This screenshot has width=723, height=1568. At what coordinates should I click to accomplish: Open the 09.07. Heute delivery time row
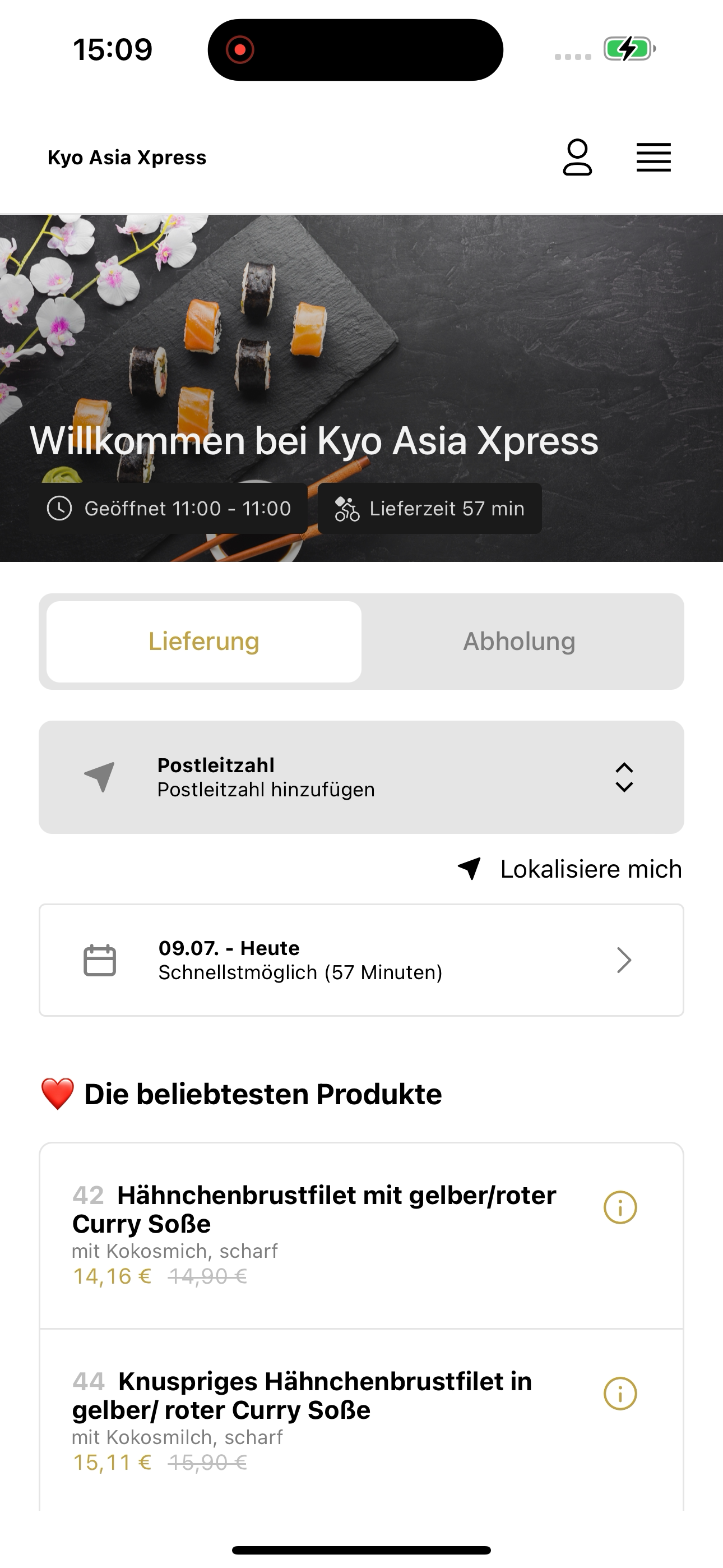[361, 960]
